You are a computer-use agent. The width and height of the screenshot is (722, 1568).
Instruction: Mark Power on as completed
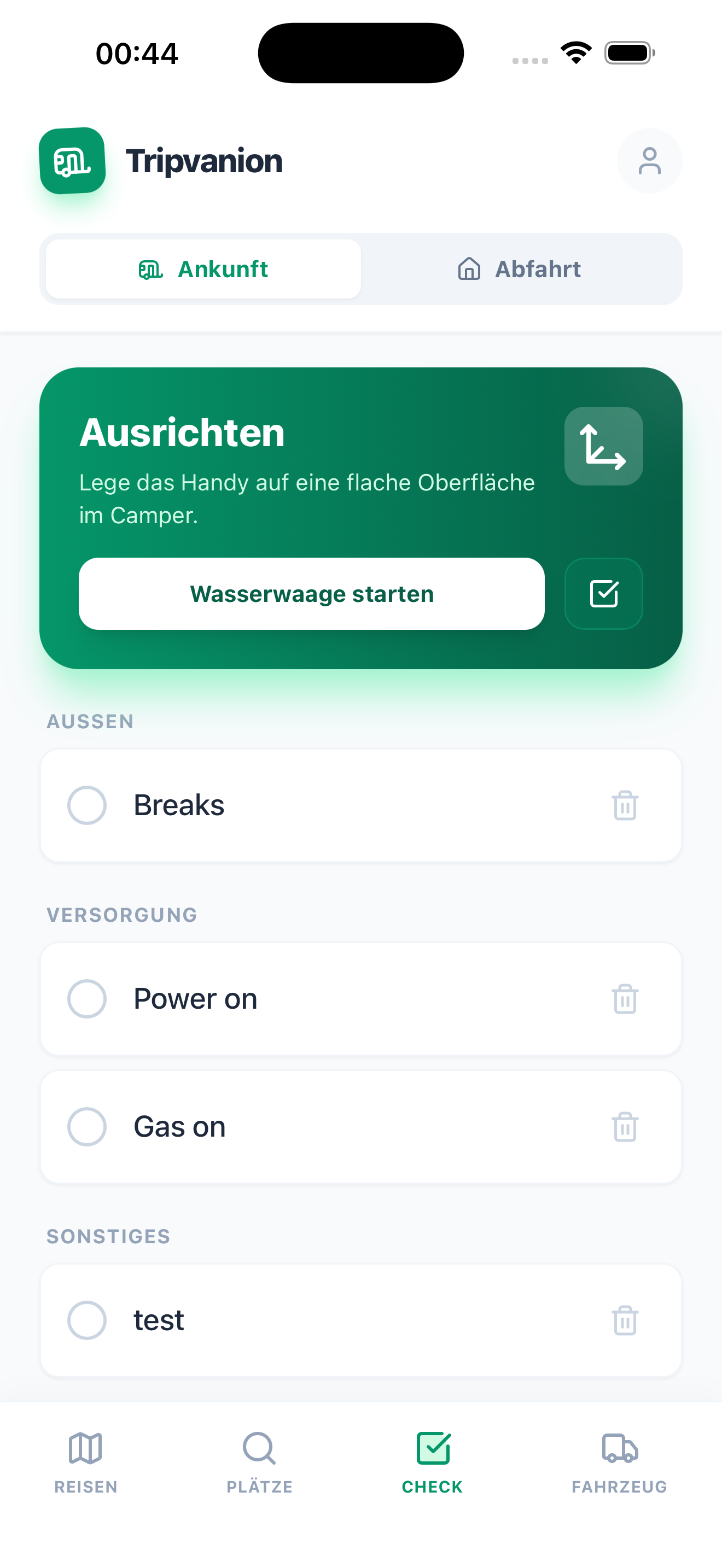pos(87,999)
